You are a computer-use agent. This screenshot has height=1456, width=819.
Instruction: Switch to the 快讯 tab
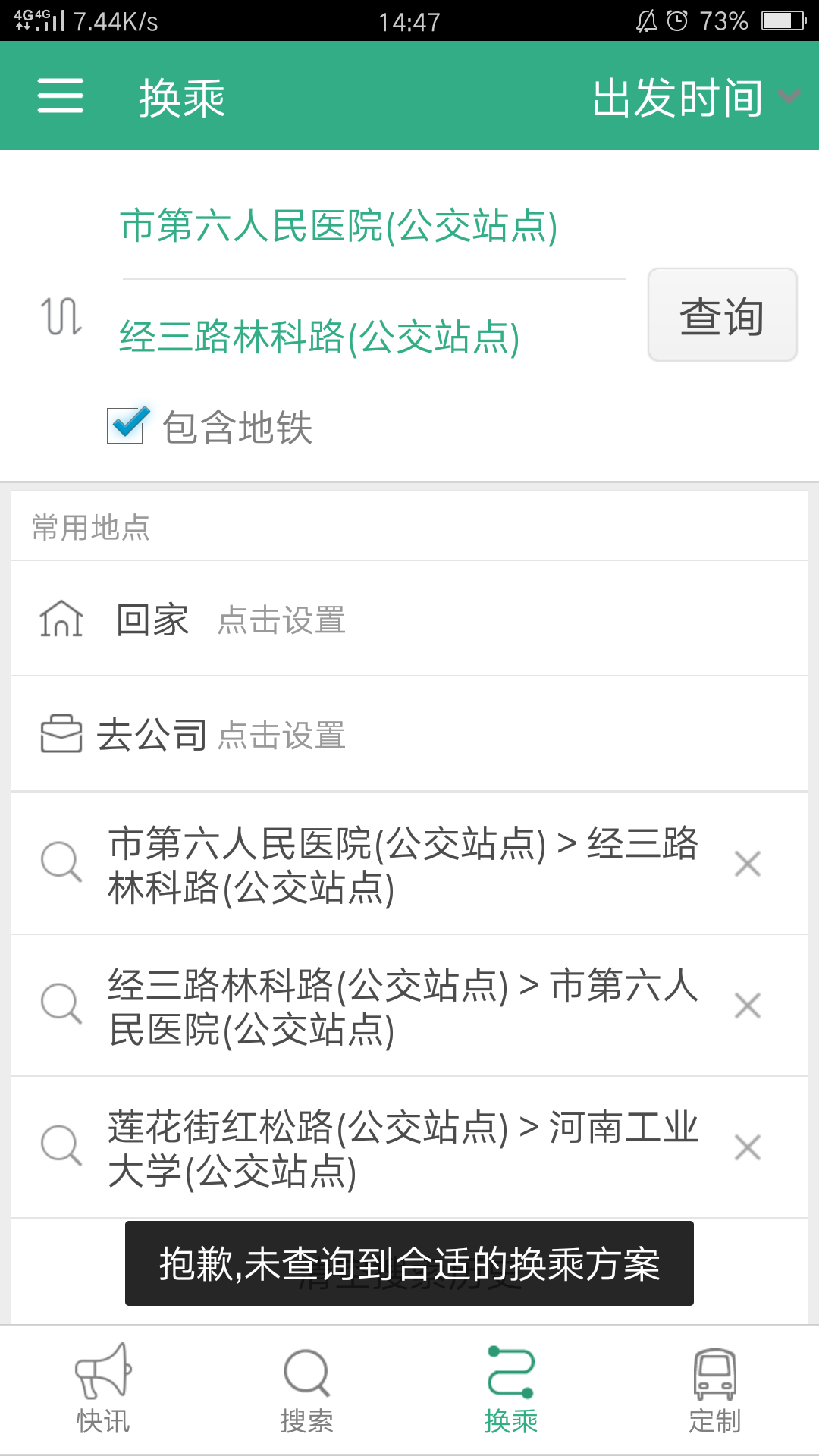[103, 1389]
